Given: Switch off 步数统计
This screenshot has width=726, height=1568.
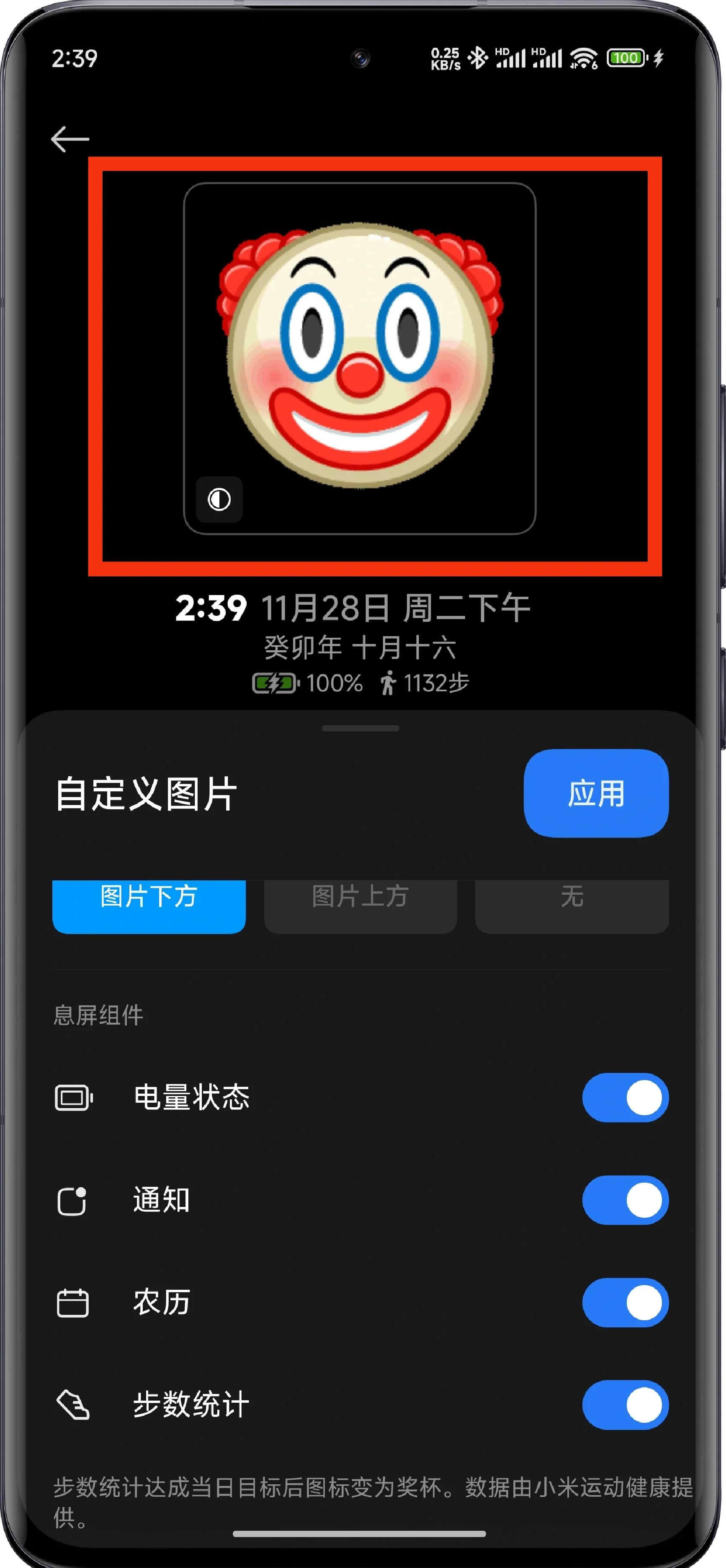Looking at the screenshot, I should [x=625, y=1404].
